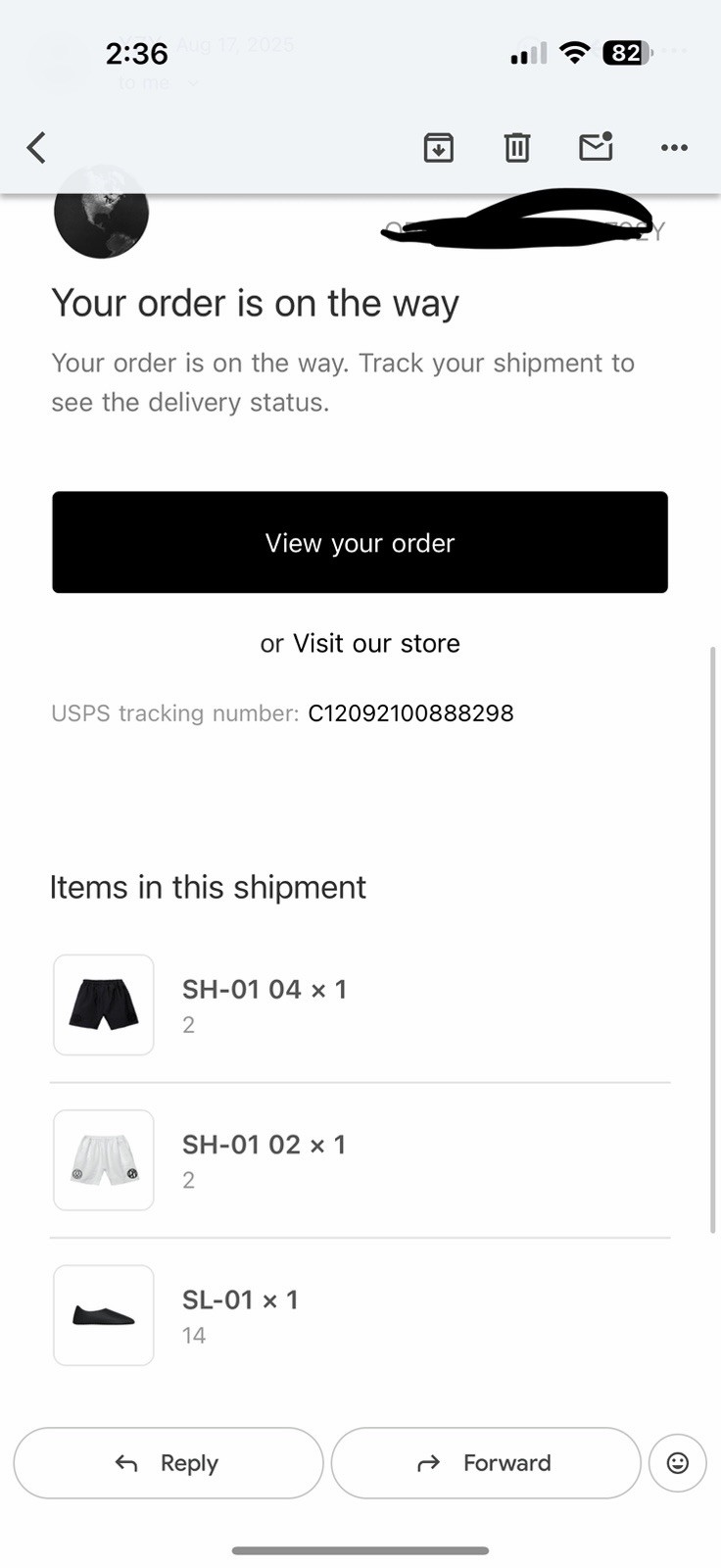Reply to this email
This screenshot has height=1568, width=721.
pyautogui.click(x=168, y=1463)
